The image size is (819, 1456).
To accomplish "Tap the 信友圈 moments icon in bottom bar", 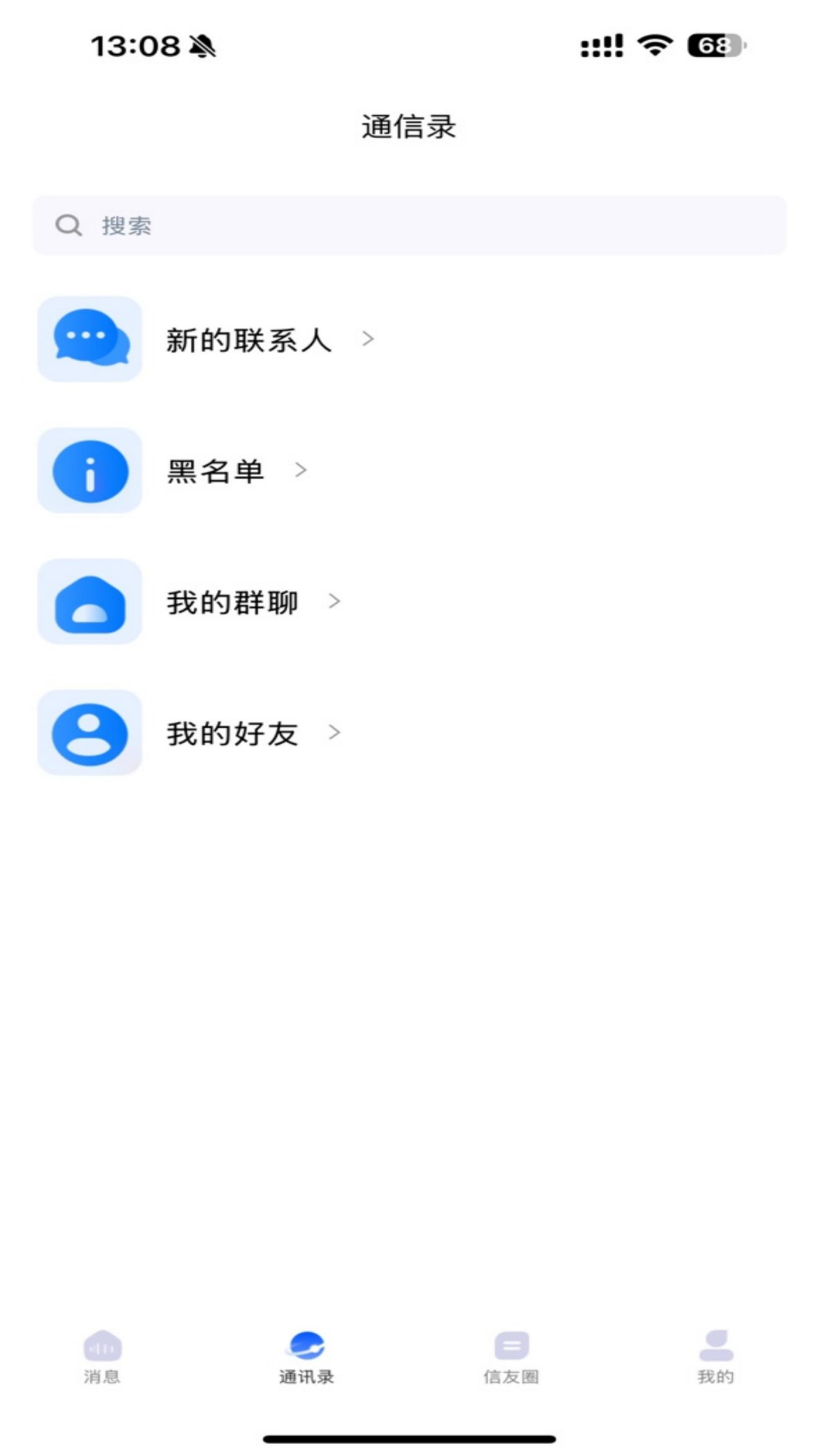I will [x=511, y=1346].
